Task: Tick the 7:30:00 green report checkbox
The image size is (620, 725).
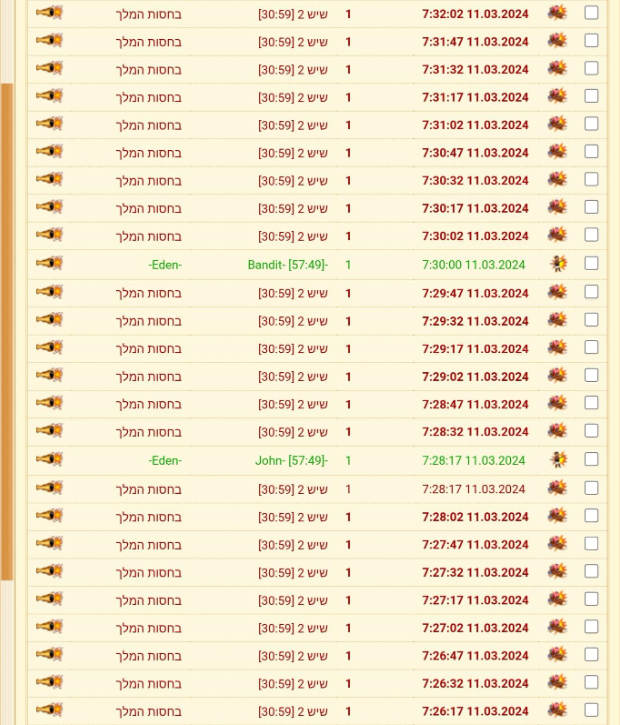Action: pos(591,263)
